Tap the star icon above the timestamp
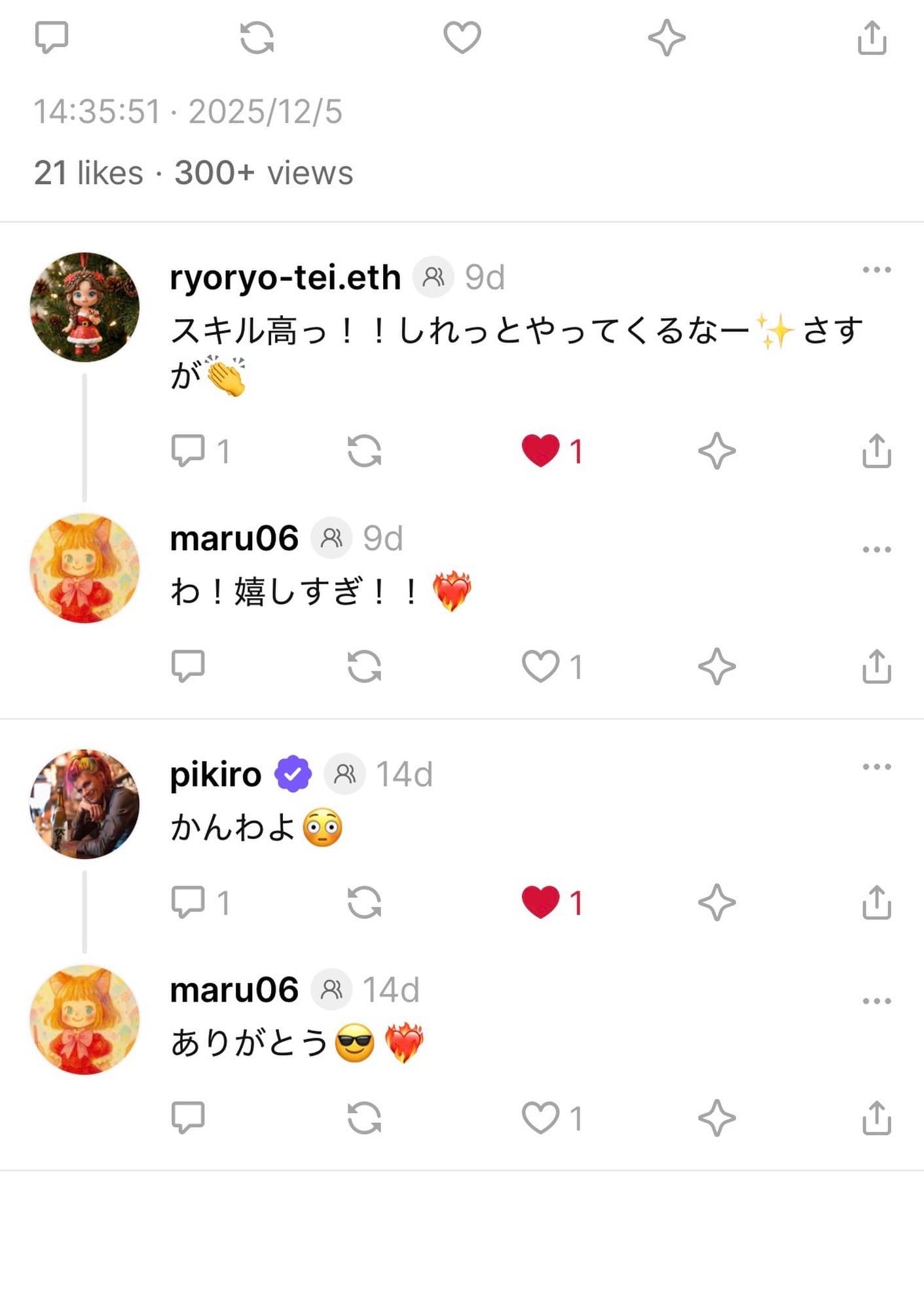The width and height of the screenshot is (924, 1310). [667, 37]
